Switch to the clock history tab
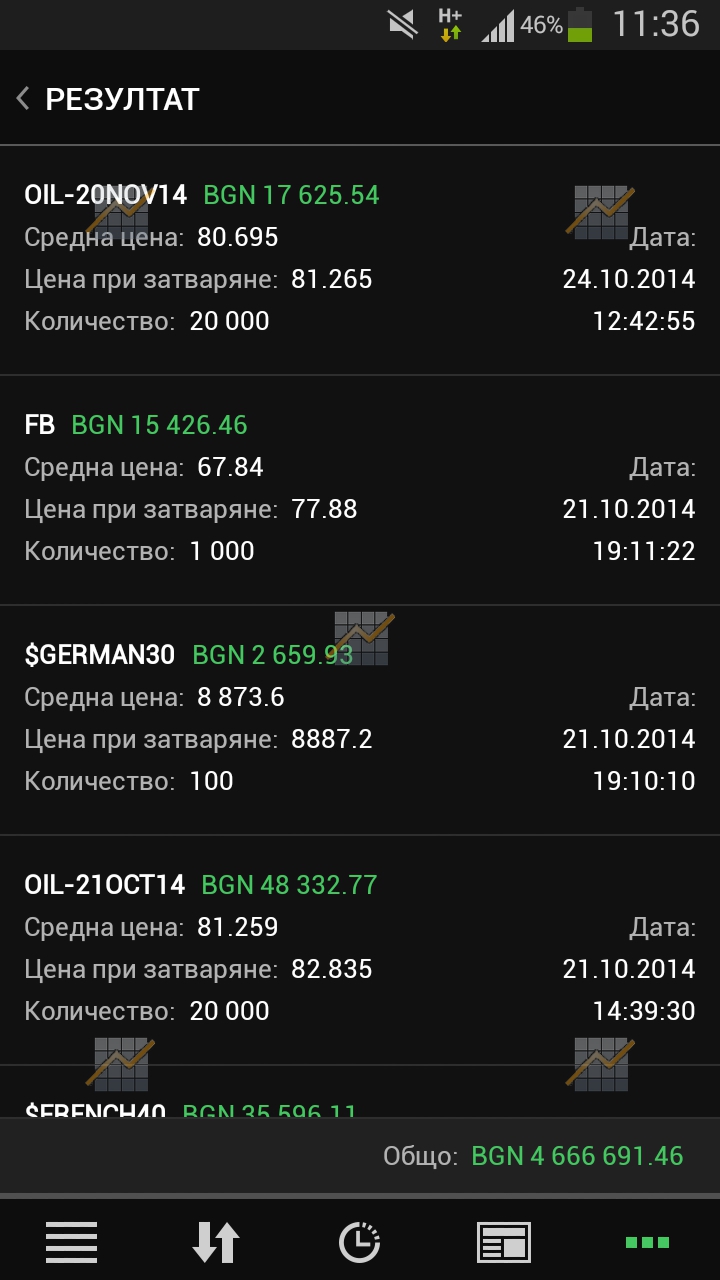Screen dimensions: 720x1280 pyautogui.click(x=360, y=1242)
